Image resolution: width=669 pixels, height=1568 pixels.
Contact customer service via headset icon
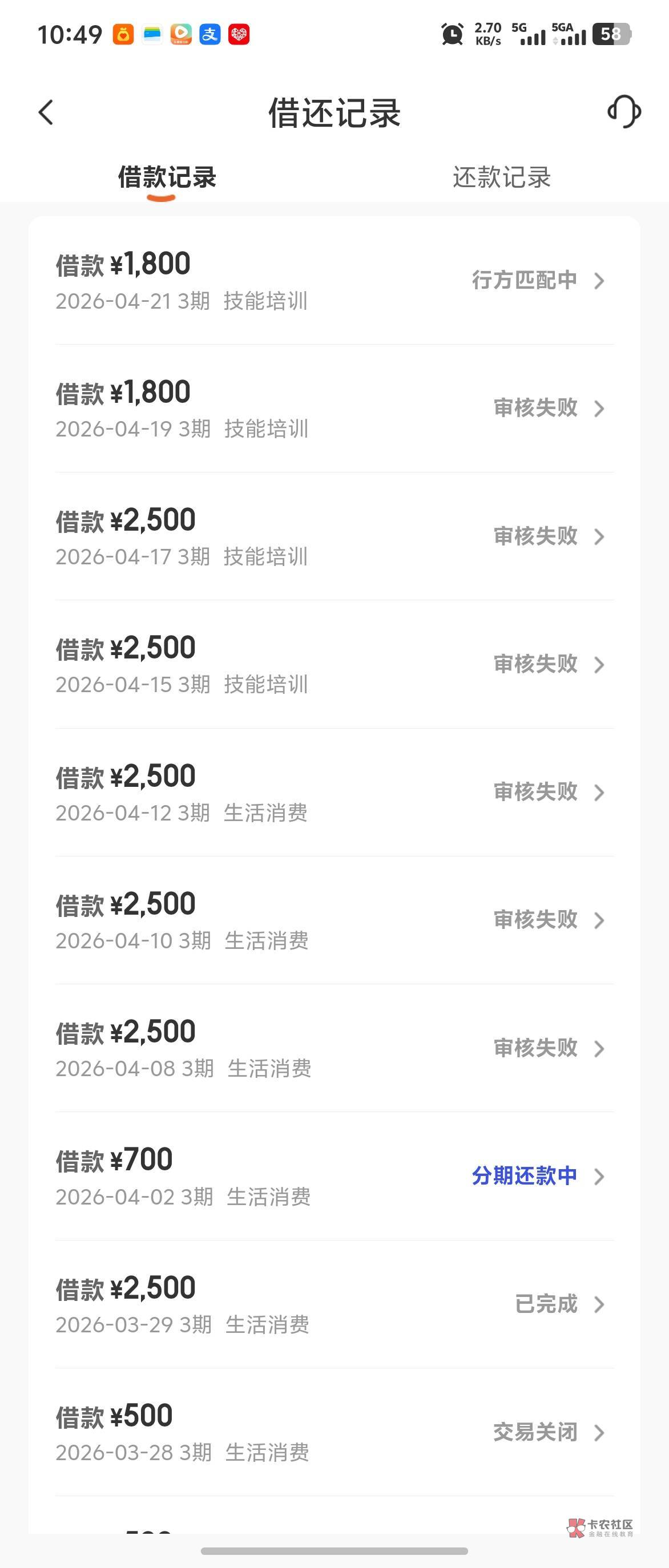click(624, 111)
